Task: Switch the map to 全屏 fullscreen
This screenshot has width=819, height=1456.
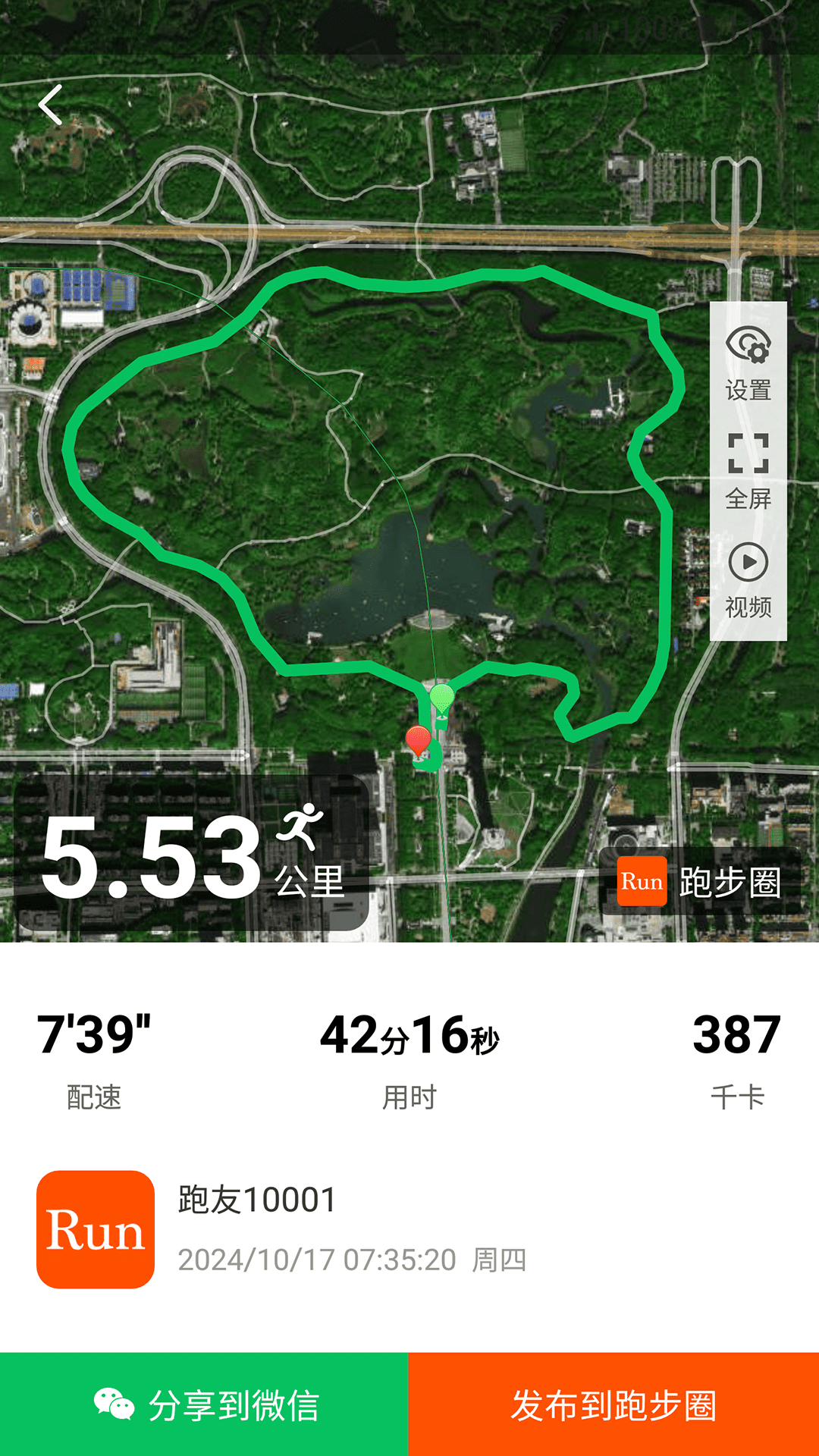Action: 748,471
